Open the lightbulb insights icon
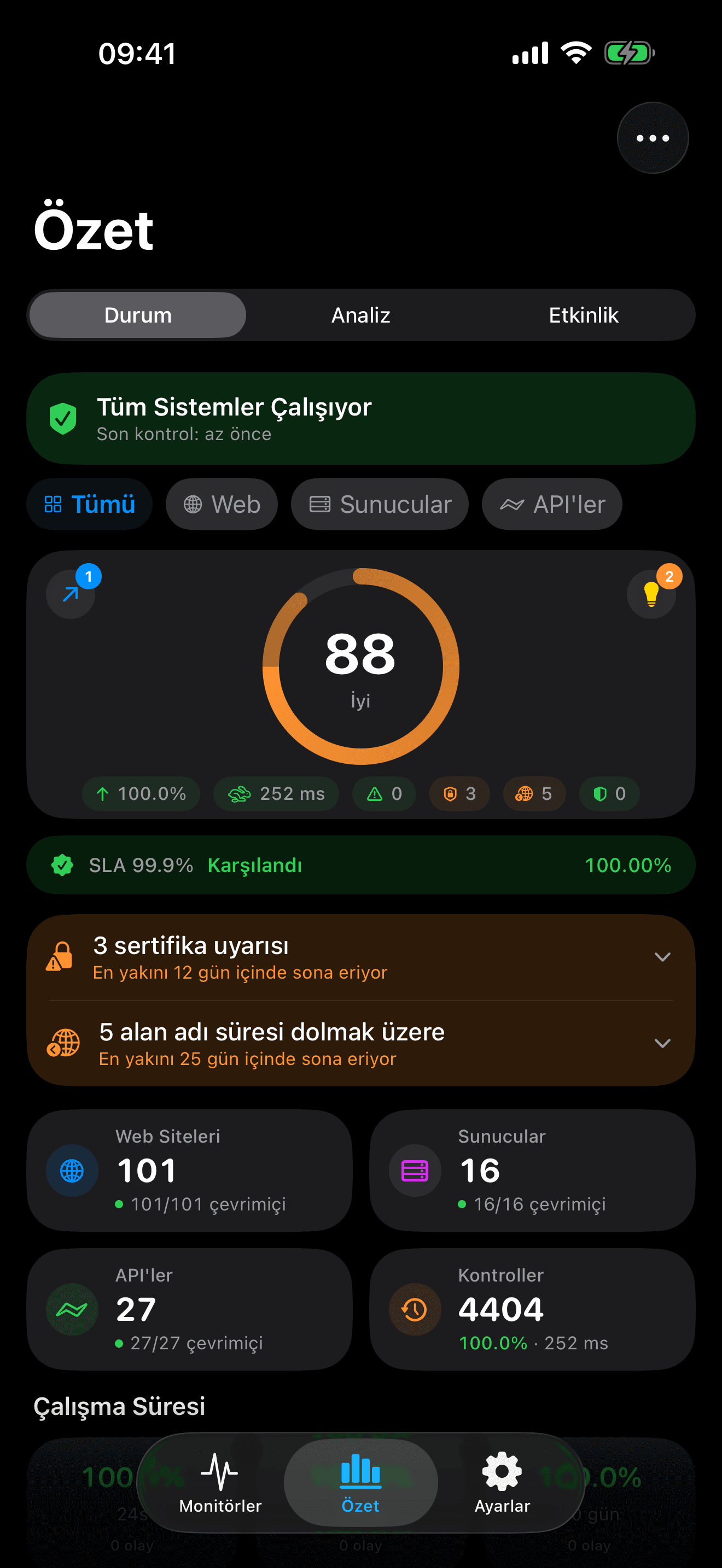 pyautogui.click(x=651, y=594)
